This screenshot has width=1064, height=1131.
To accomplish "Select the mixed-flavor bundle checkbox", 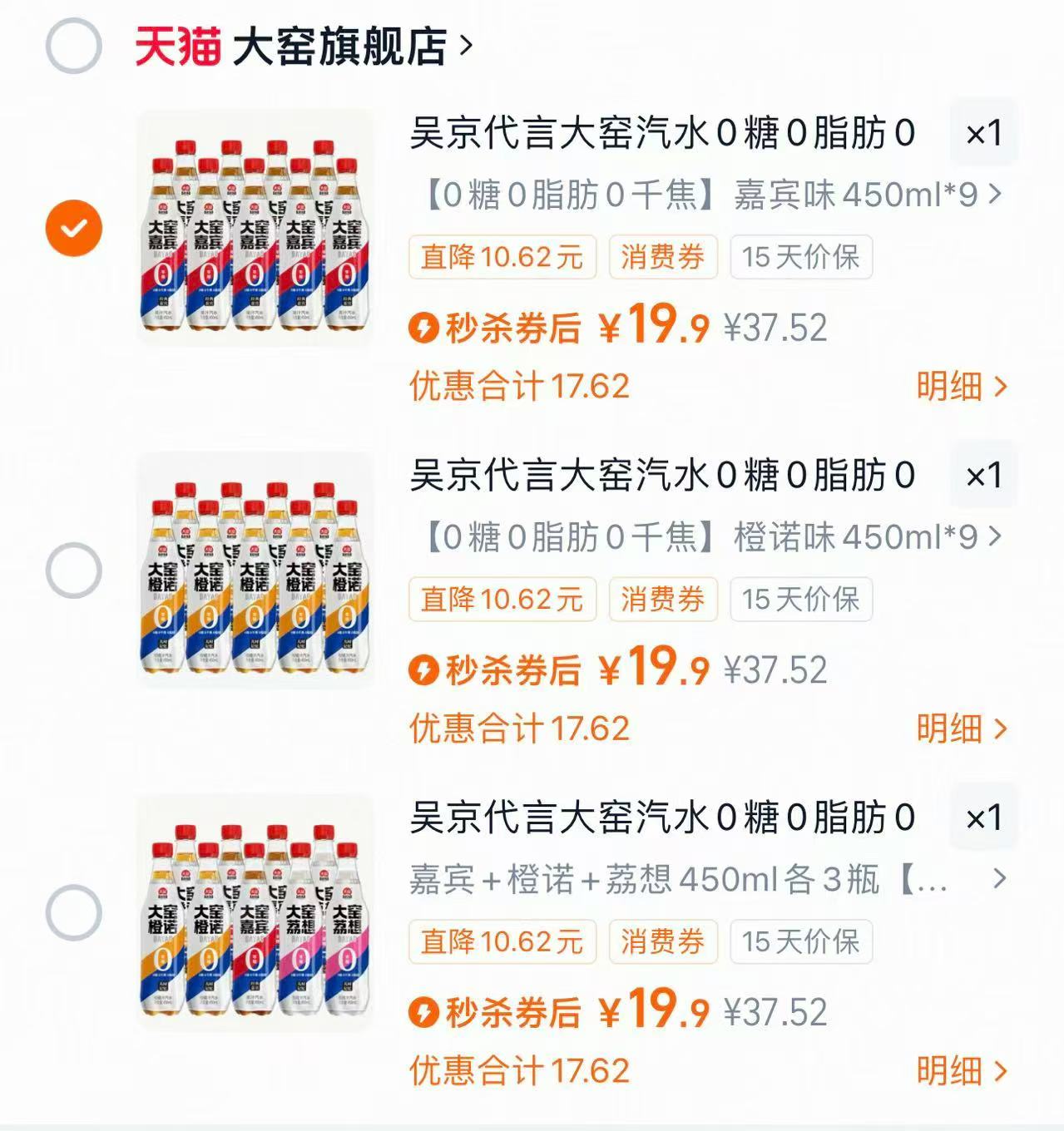I will click(x=76, y=911).
